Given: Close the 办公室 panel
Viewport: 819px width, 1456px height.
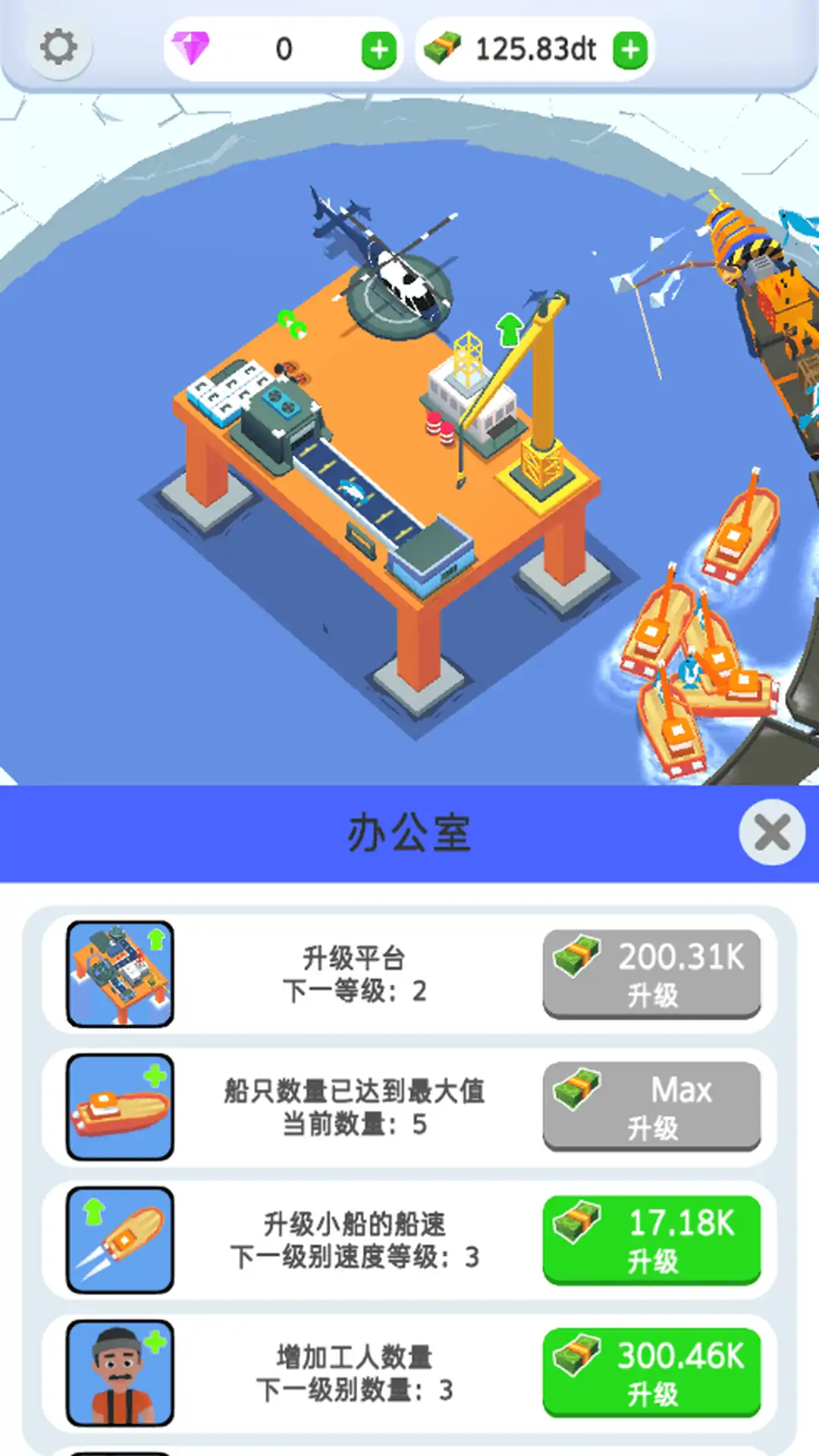Looking at the screenshot, I should 772,832.
